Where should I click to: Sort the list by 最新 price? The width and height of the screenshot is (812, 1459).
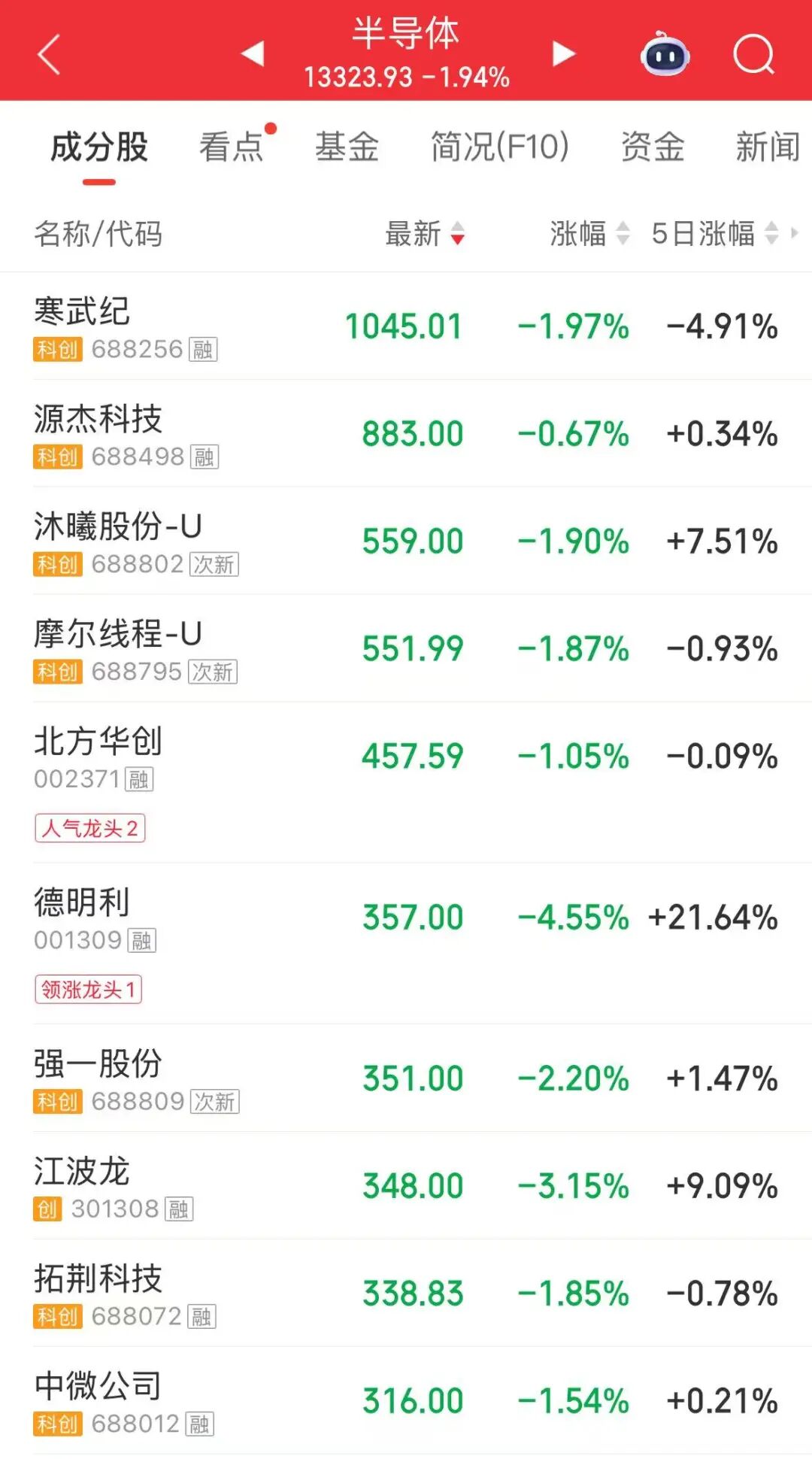click(425, 234)
